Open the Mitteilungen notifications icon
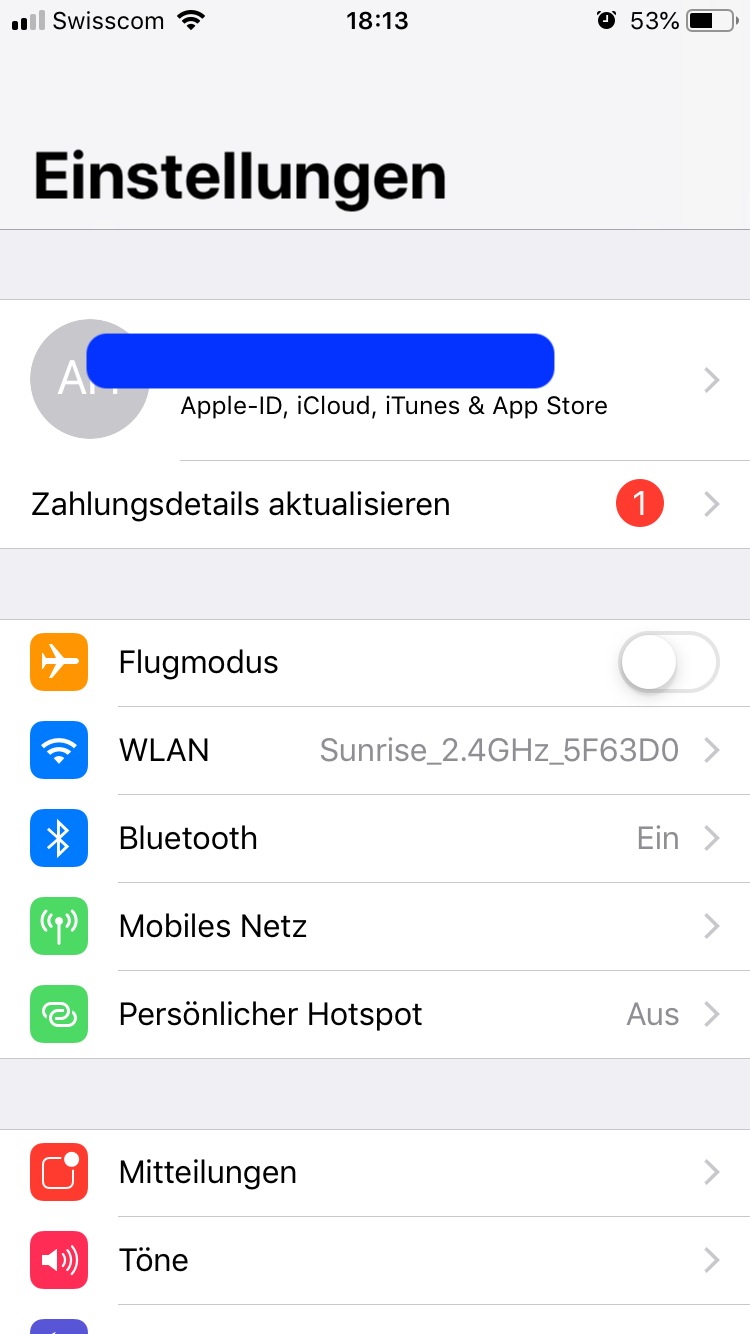Screen dimensions: 750x1334 (58, 1172)
